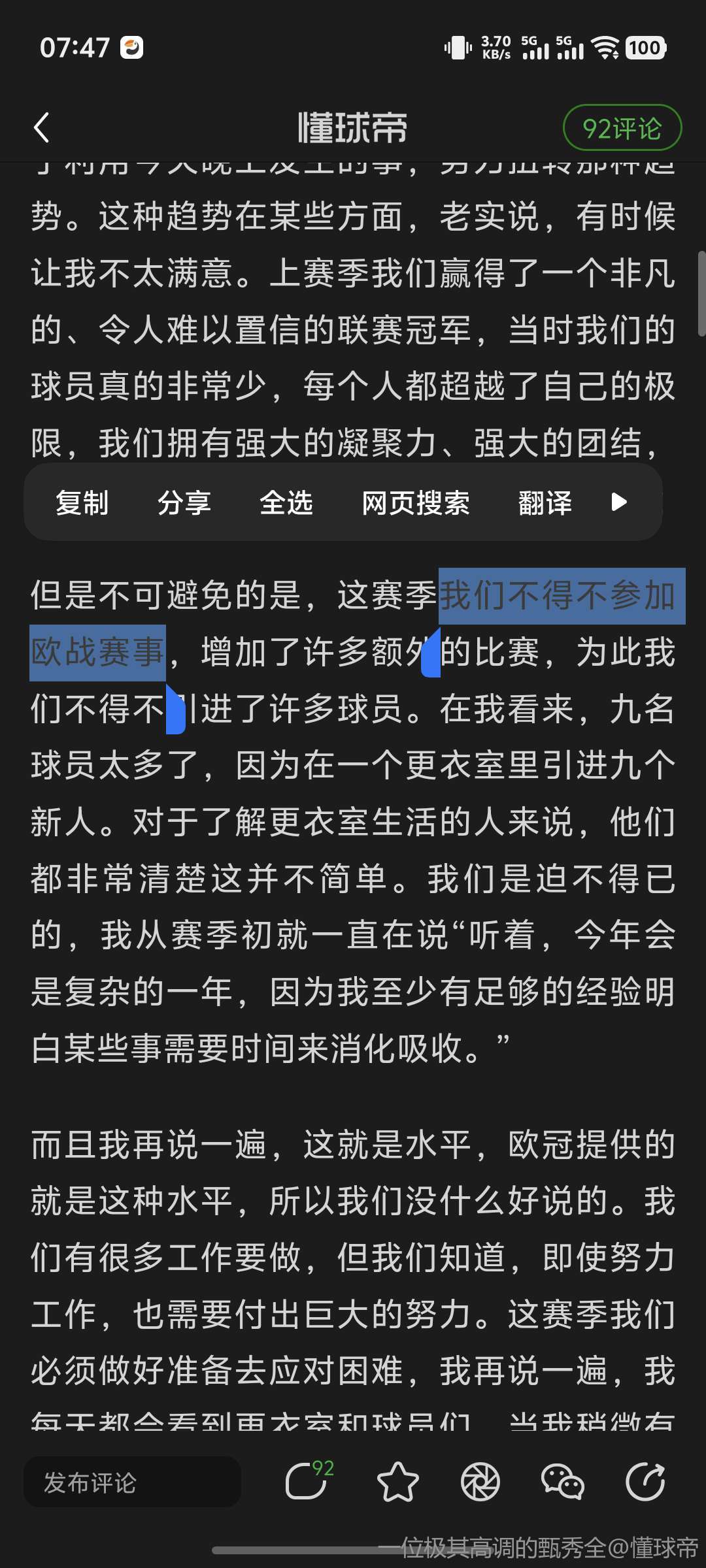Share to WeChat Moments icon
Image resolution: width=706 pixels, height=1568 pixels.
[x=480, y=1482]
